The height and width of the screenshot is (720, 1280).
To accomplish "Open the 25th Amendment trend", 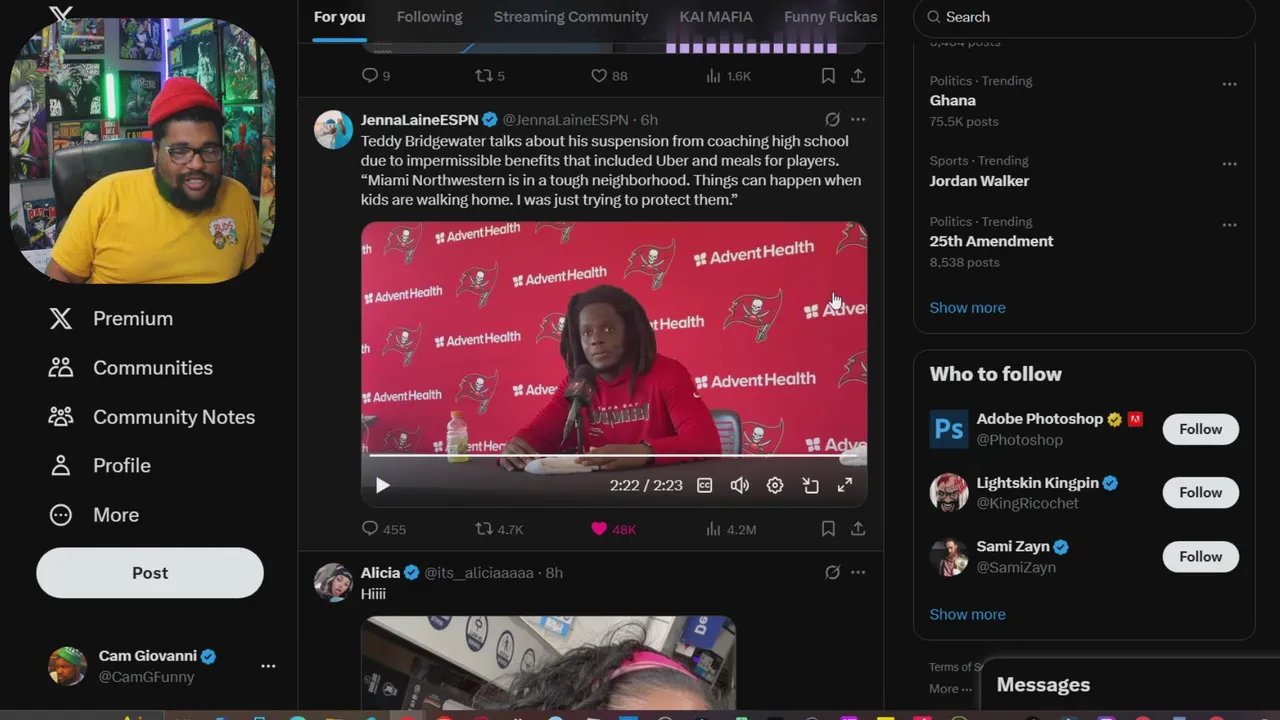I will (991, 241).
